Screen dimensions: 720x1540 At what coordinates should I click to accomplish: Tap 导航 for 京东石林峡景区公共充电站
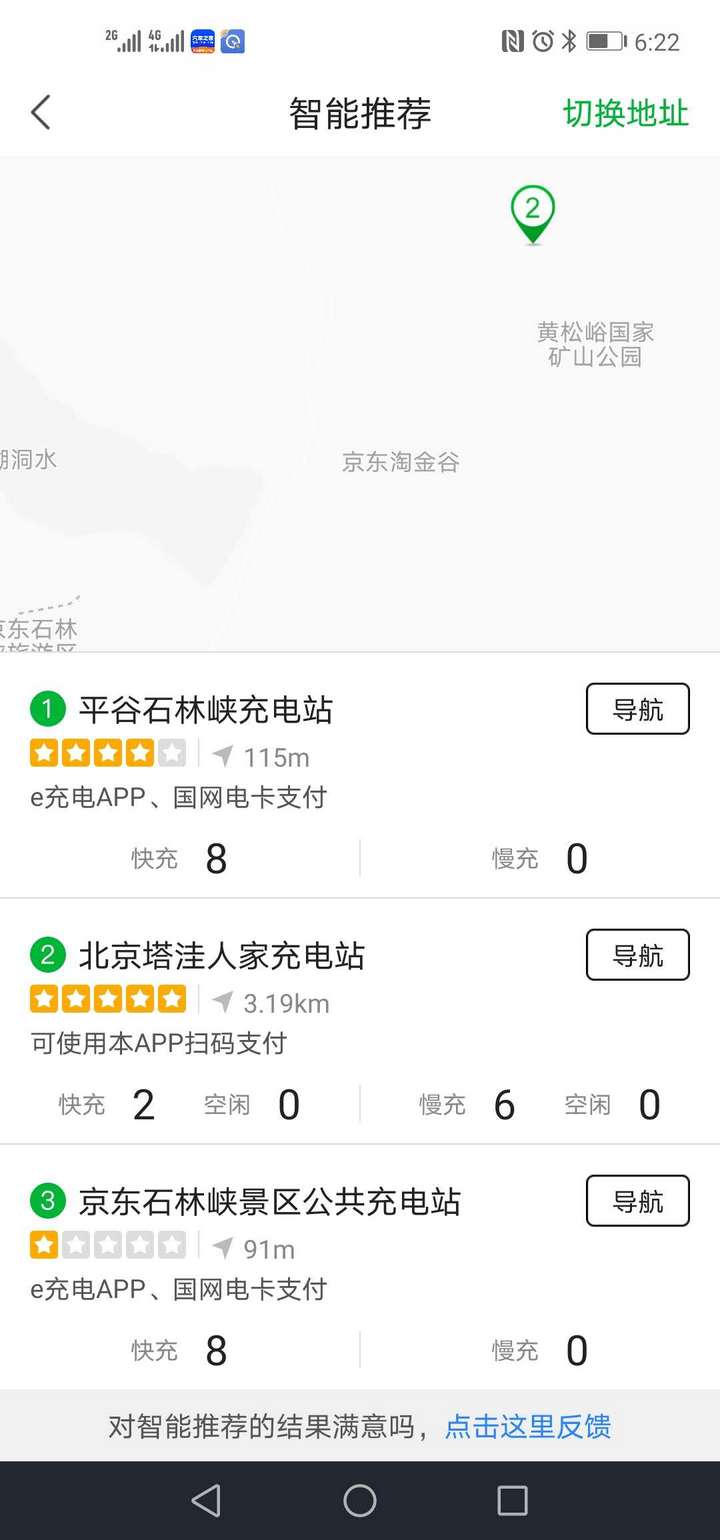[x=637, y=1201]
